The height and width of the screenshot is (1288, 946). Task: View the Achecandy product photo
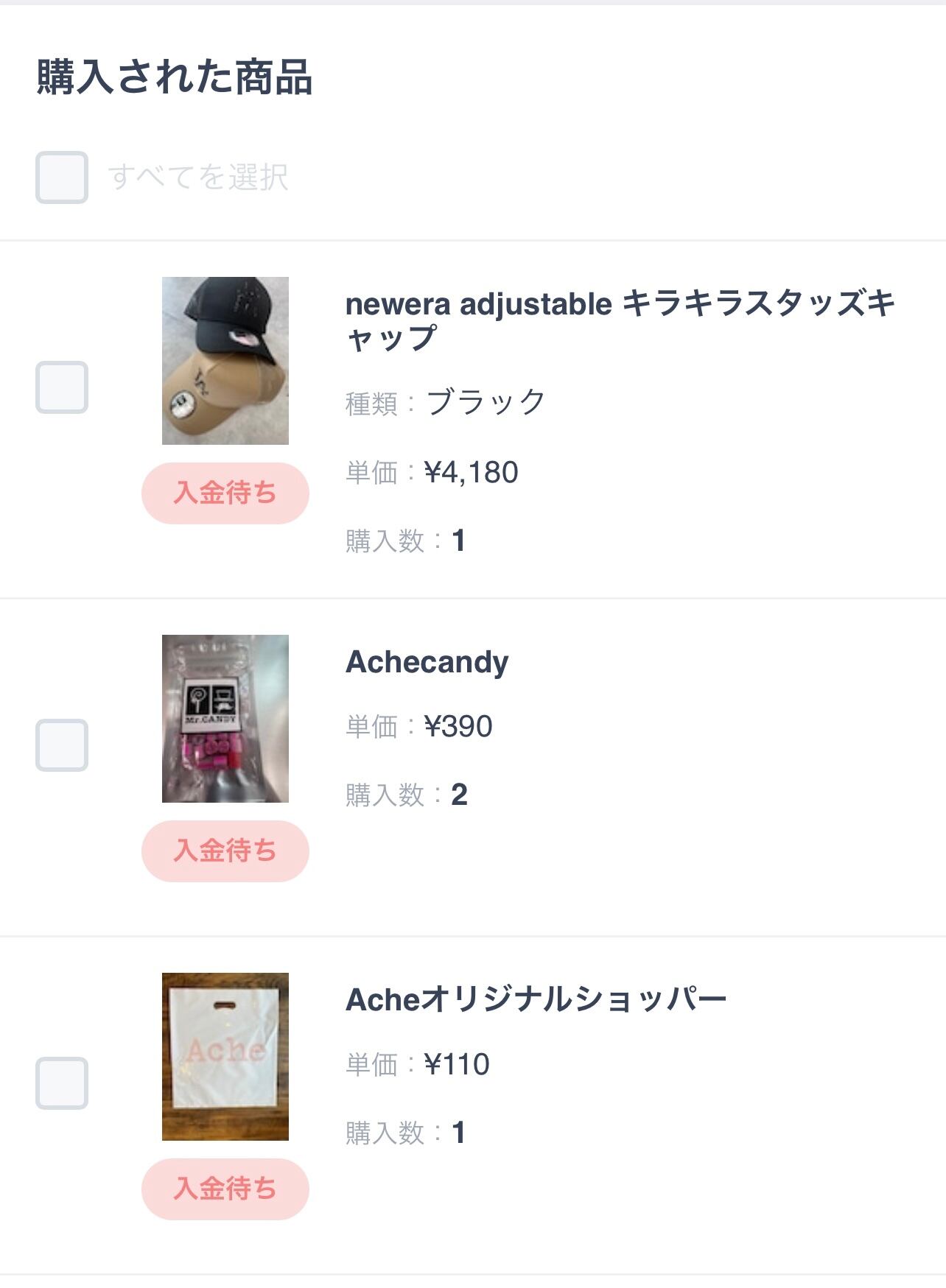(225, 719)
